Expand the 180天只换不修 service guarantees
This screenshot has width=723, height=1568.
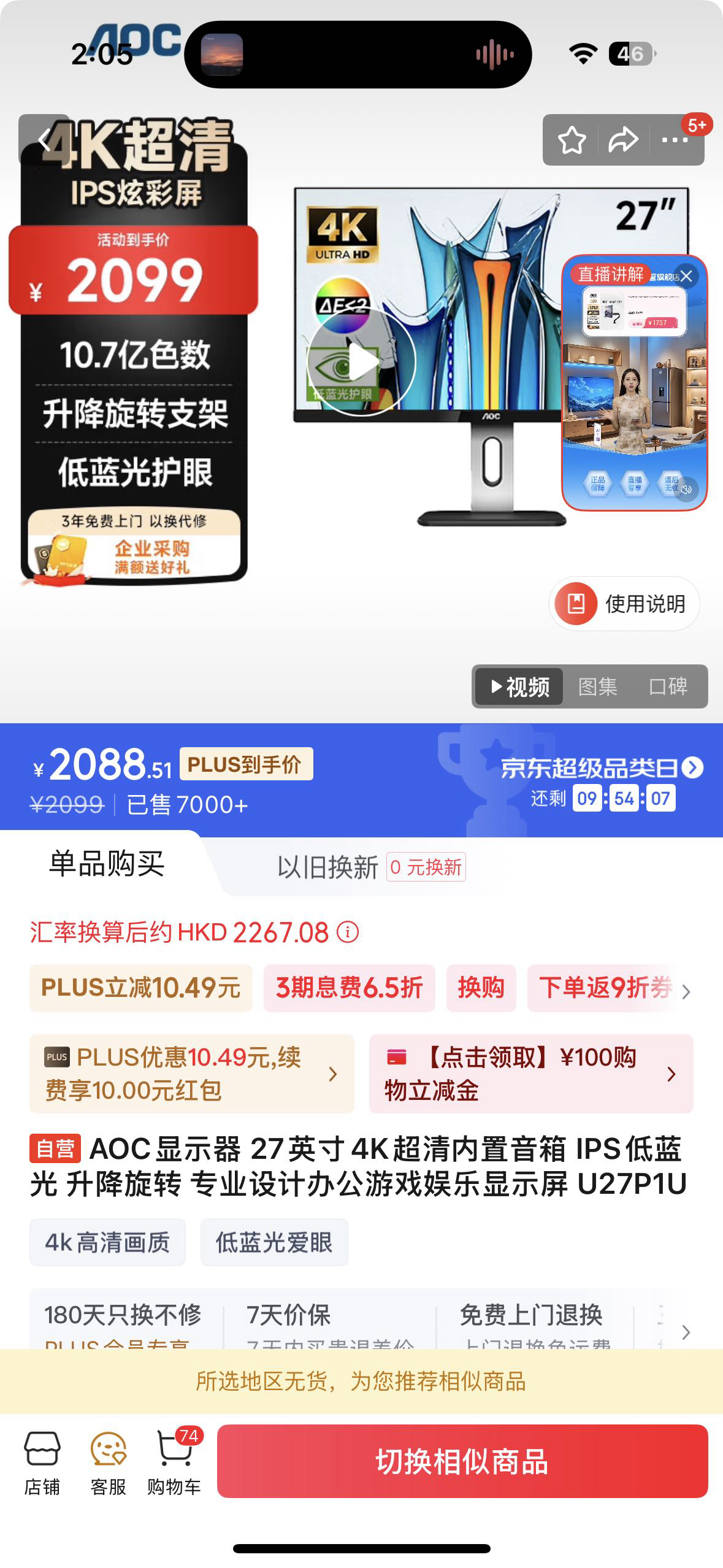686,1331
